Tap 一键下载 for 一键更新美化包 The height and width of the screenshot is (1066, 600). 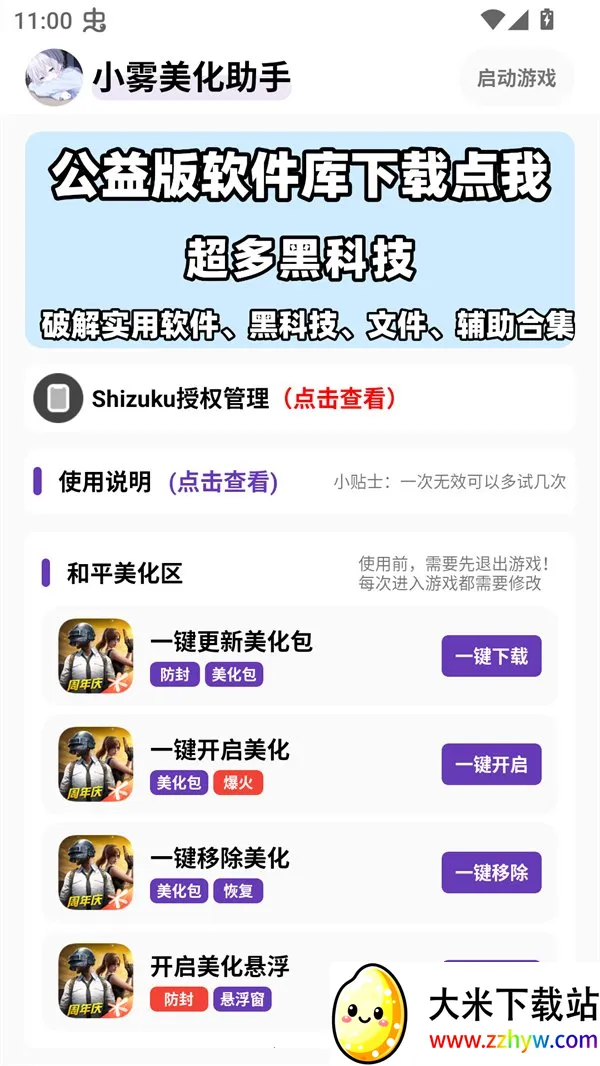(491, 657)
